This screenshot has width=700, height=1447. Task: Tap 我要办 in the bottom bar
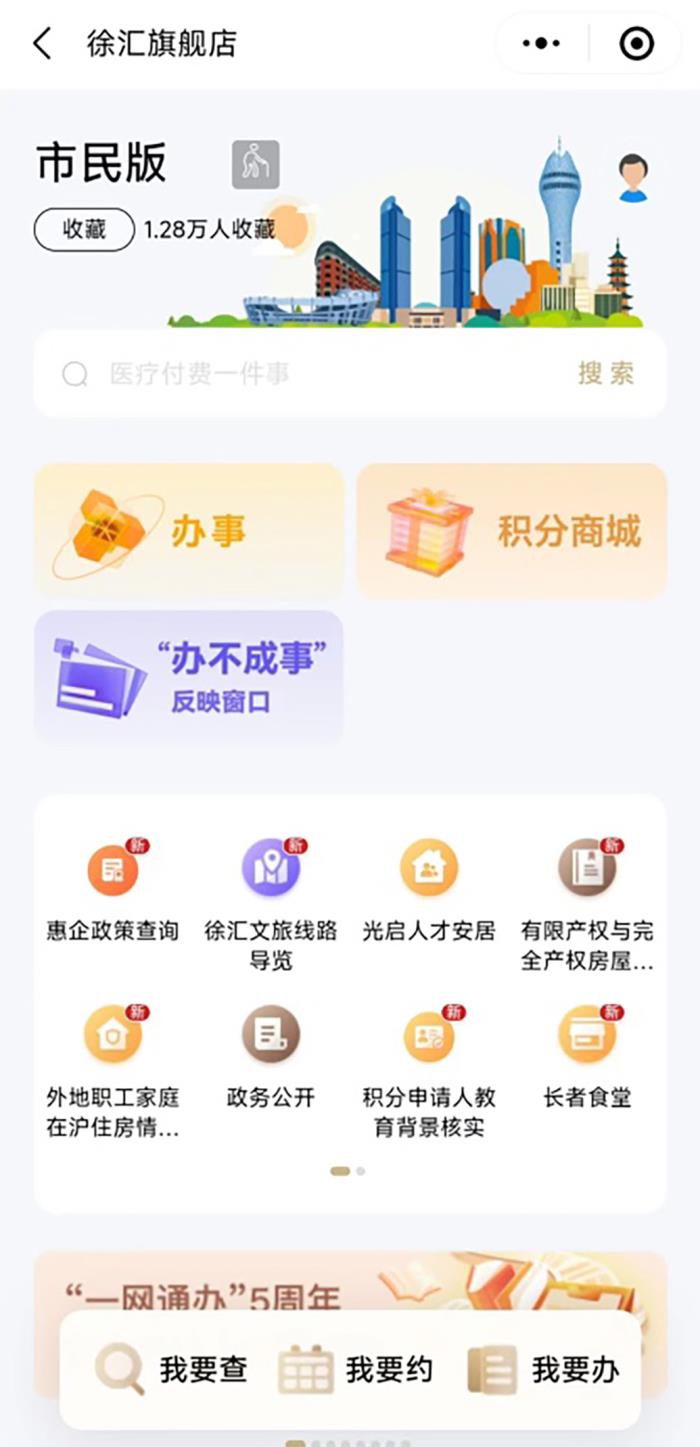point(543,1369)
